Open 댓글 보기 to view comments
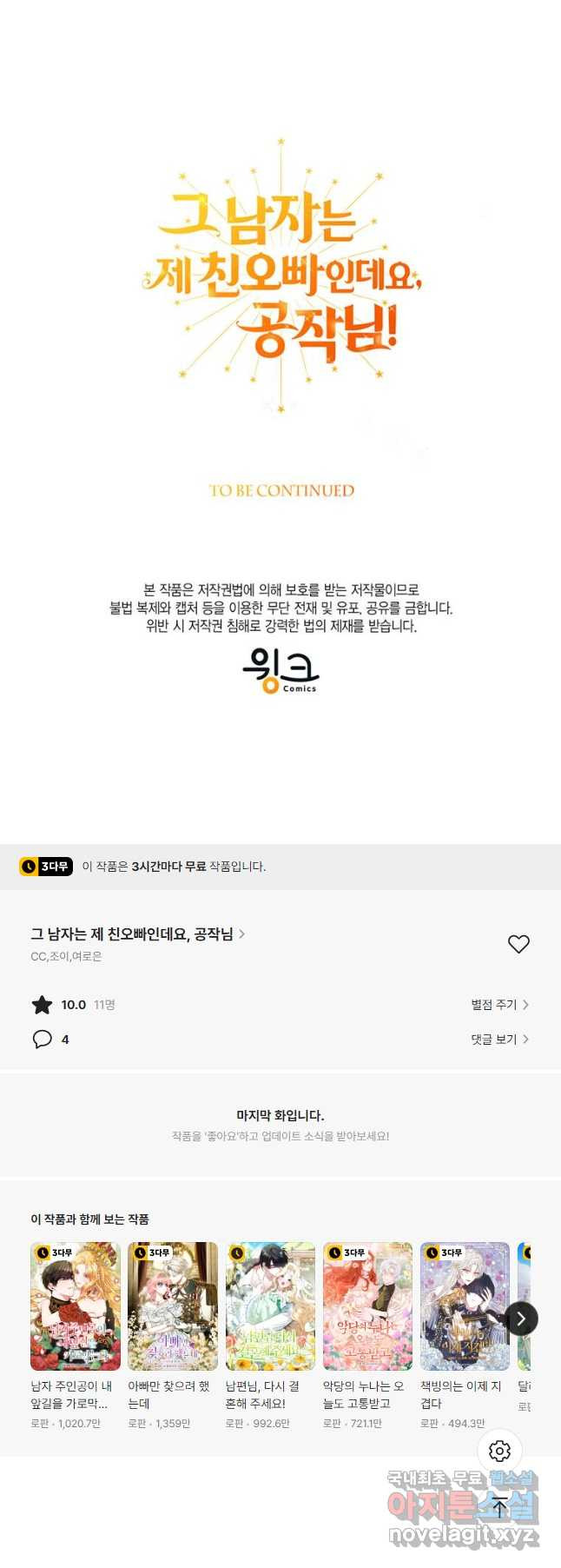Image resolution: width=561 pixels, height=1568 pixels. point(499,1040)
